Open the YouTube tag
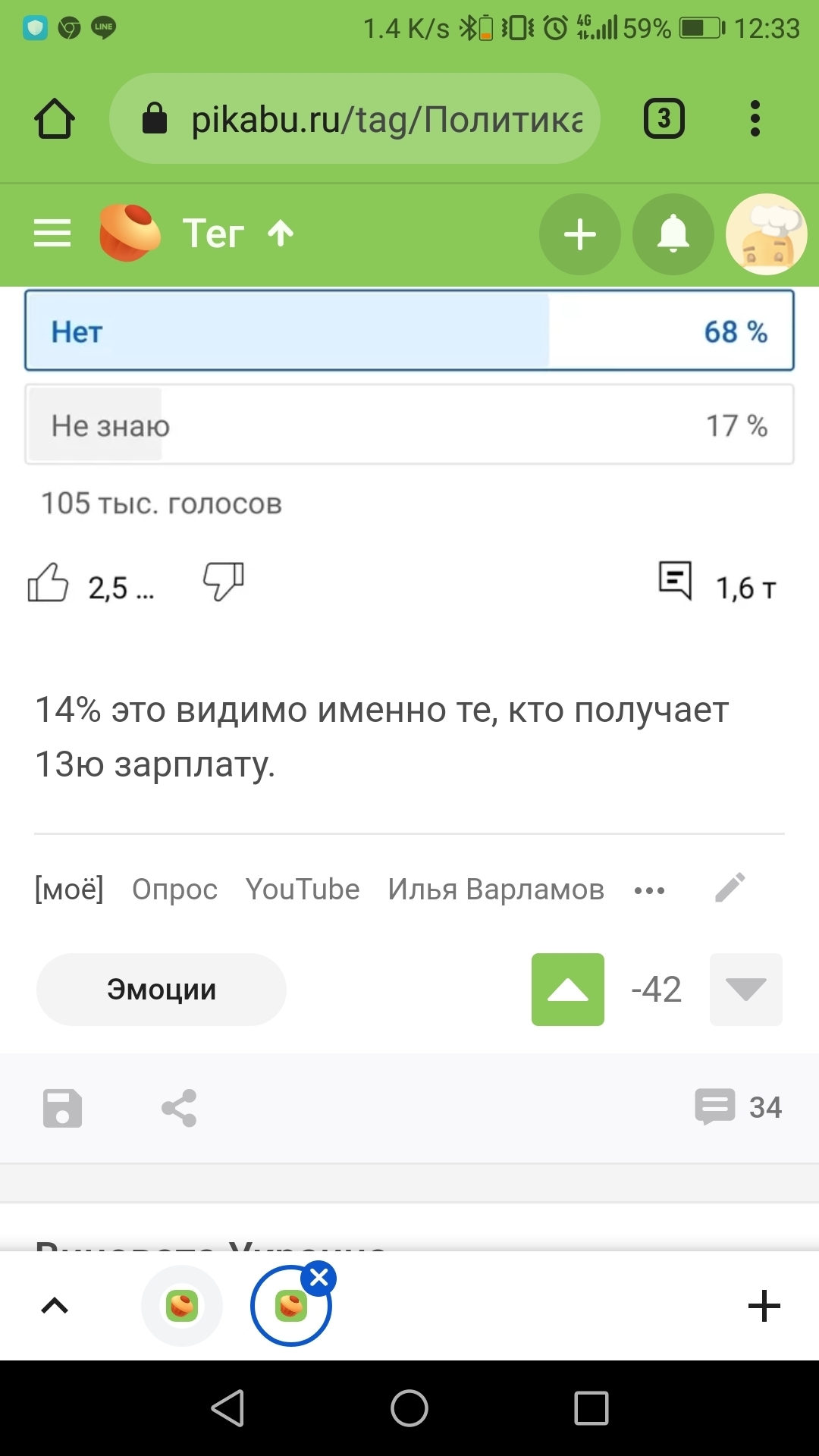 303,889
